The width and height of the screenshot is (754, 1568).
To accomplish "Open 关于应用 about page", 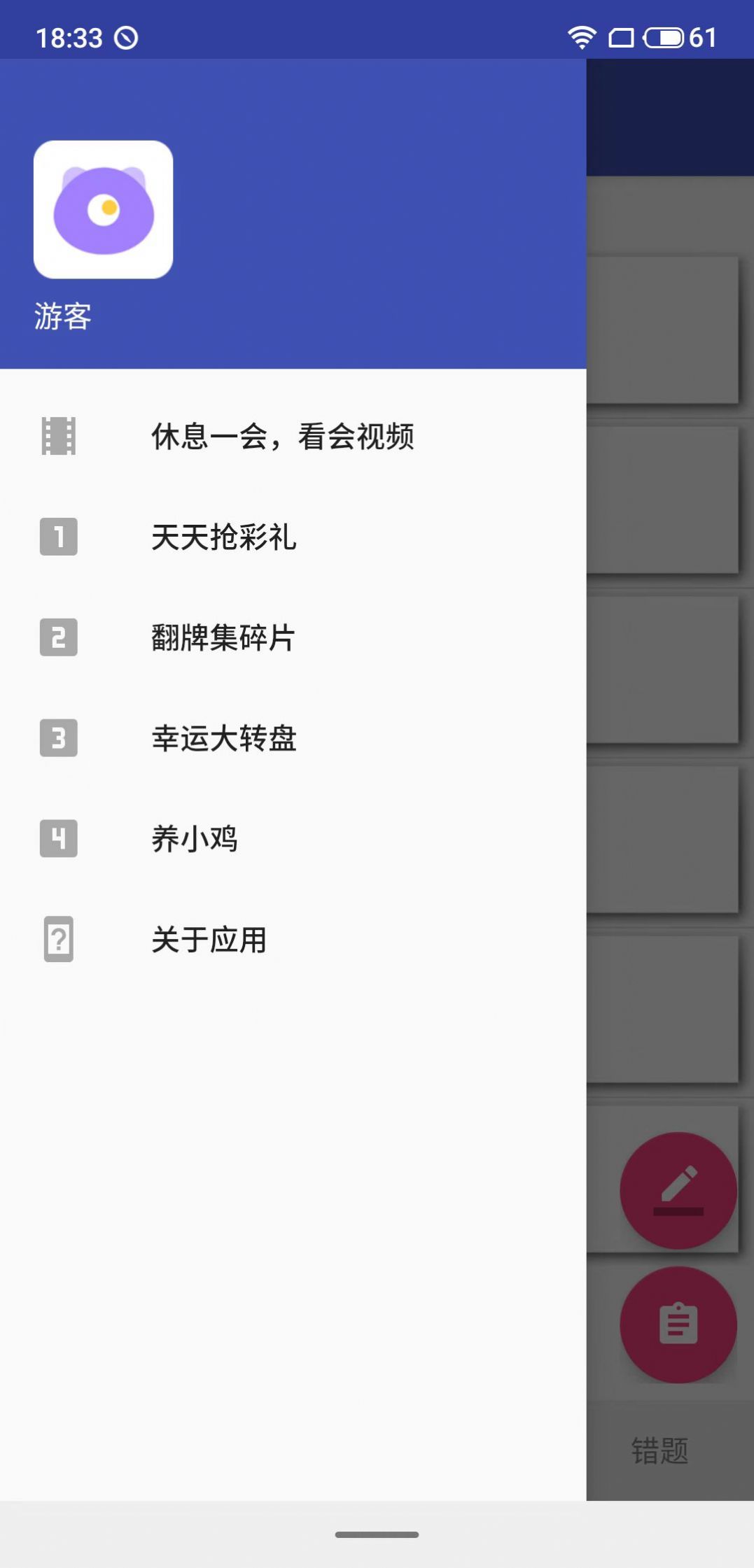I will pyautogui.click(x=208, y=940).
